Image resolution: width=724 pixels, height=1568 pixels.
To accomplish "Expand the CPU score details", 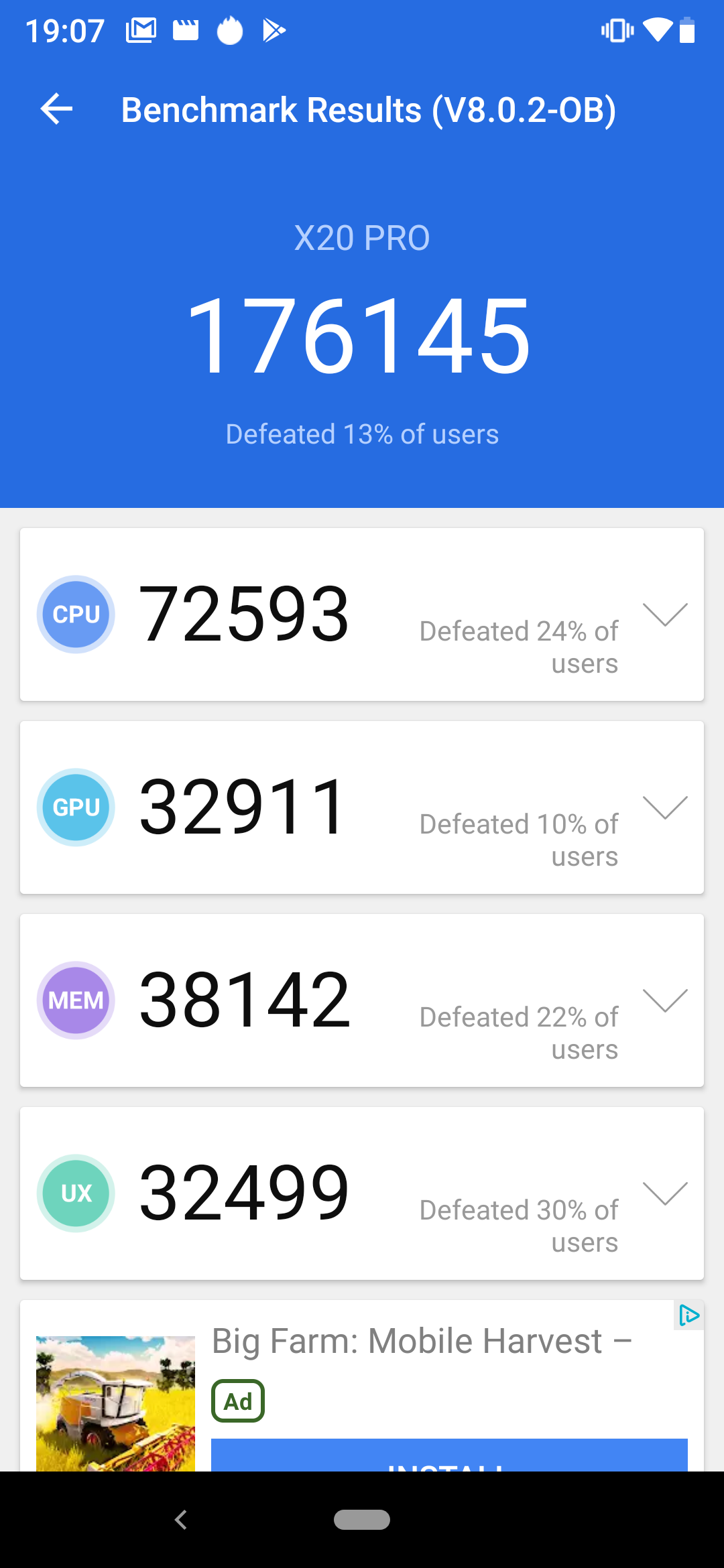I will point(664,614).
